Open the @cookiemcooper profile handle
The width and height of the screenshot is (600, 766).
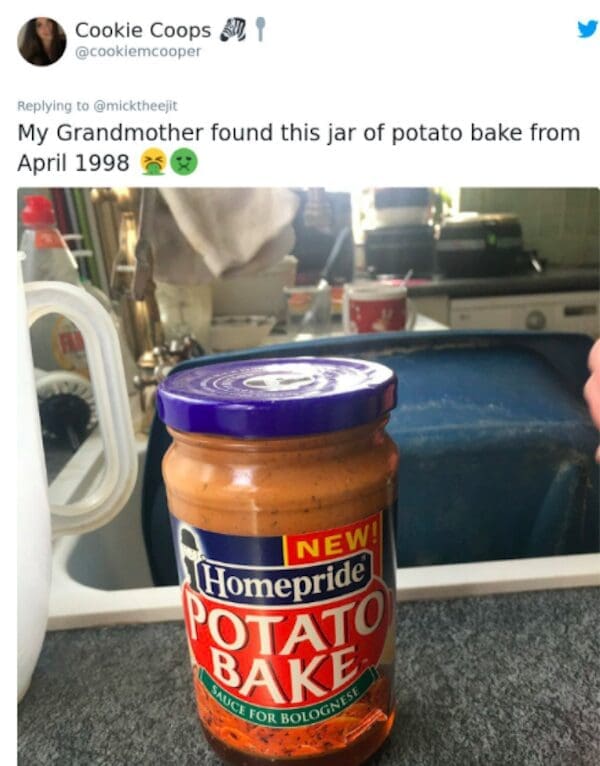138,52
